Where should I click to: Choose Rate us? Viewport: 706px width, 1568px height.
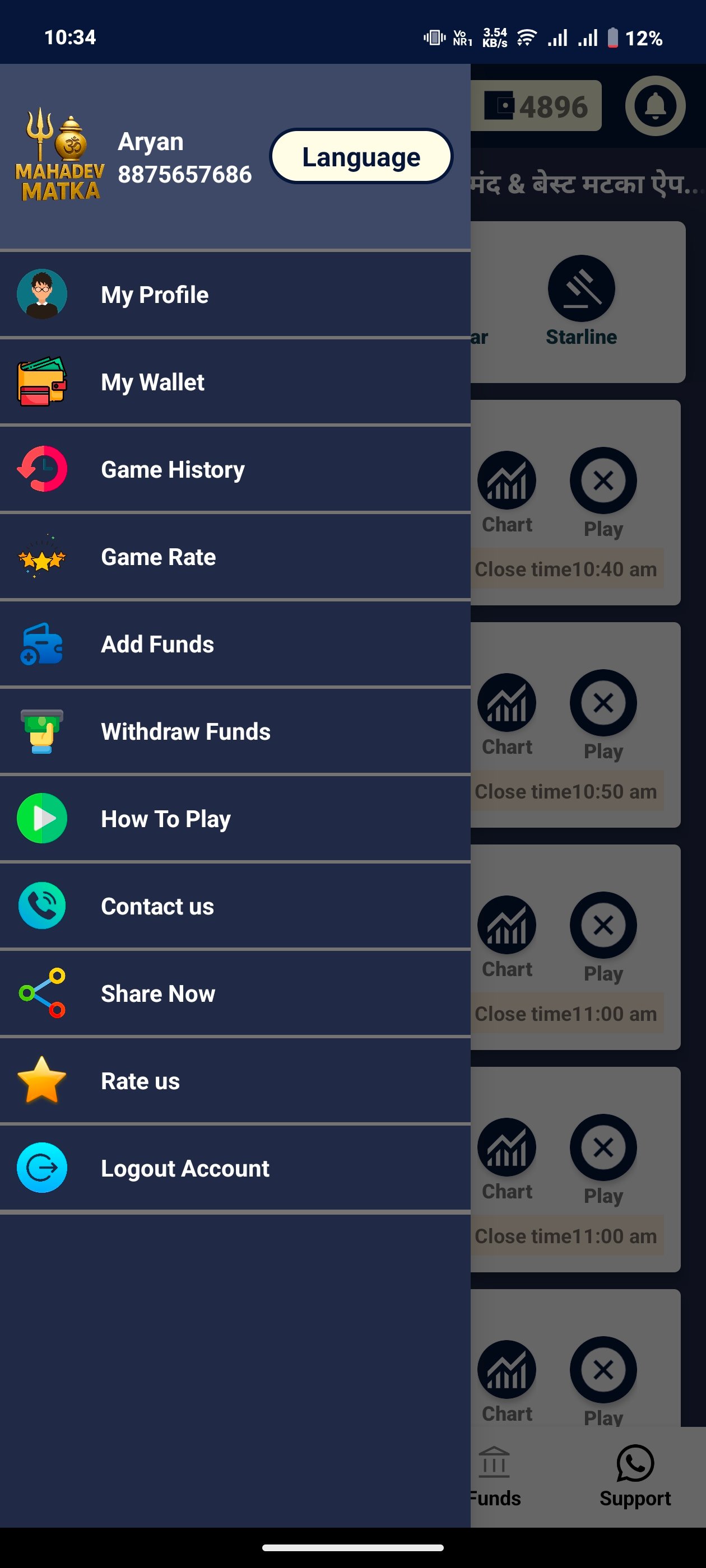[x=235, y=1081]
